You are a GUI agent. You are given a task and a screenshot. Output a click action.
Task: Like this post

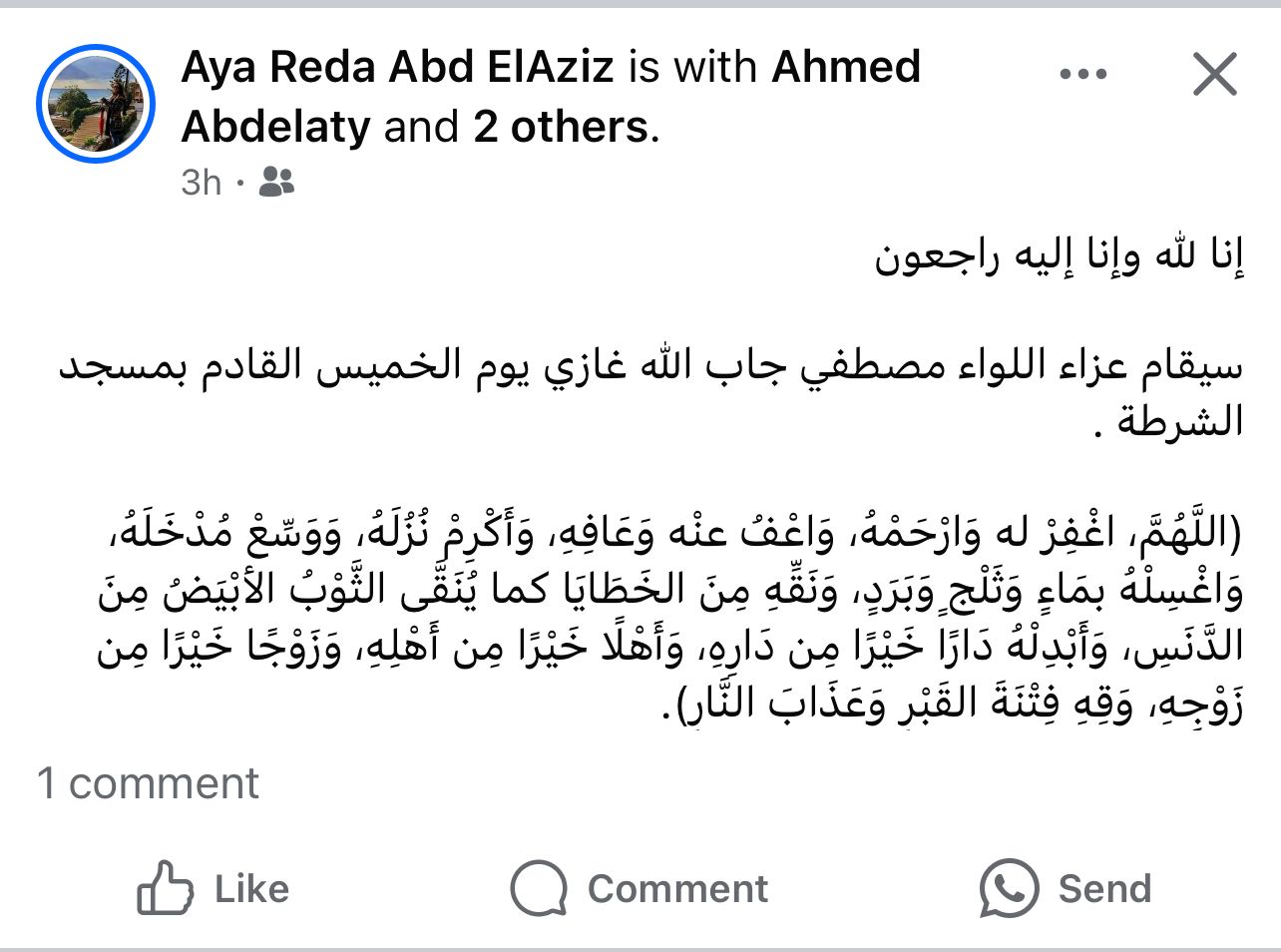pyautogui.click(x=213, y=888)
